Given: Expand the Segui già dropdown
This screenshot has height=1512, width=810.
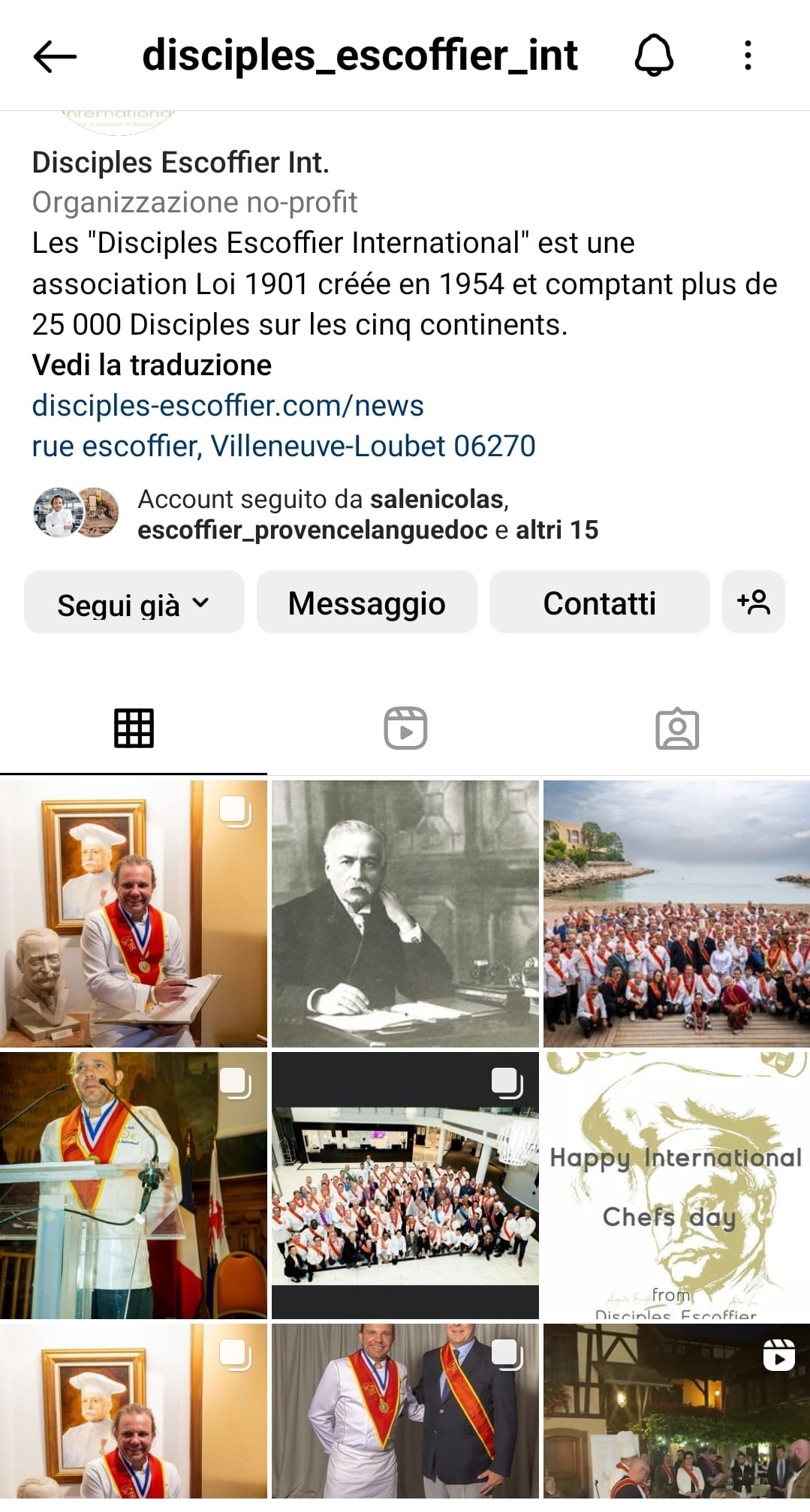Looking at the screenshot, I should coord(134,603).
